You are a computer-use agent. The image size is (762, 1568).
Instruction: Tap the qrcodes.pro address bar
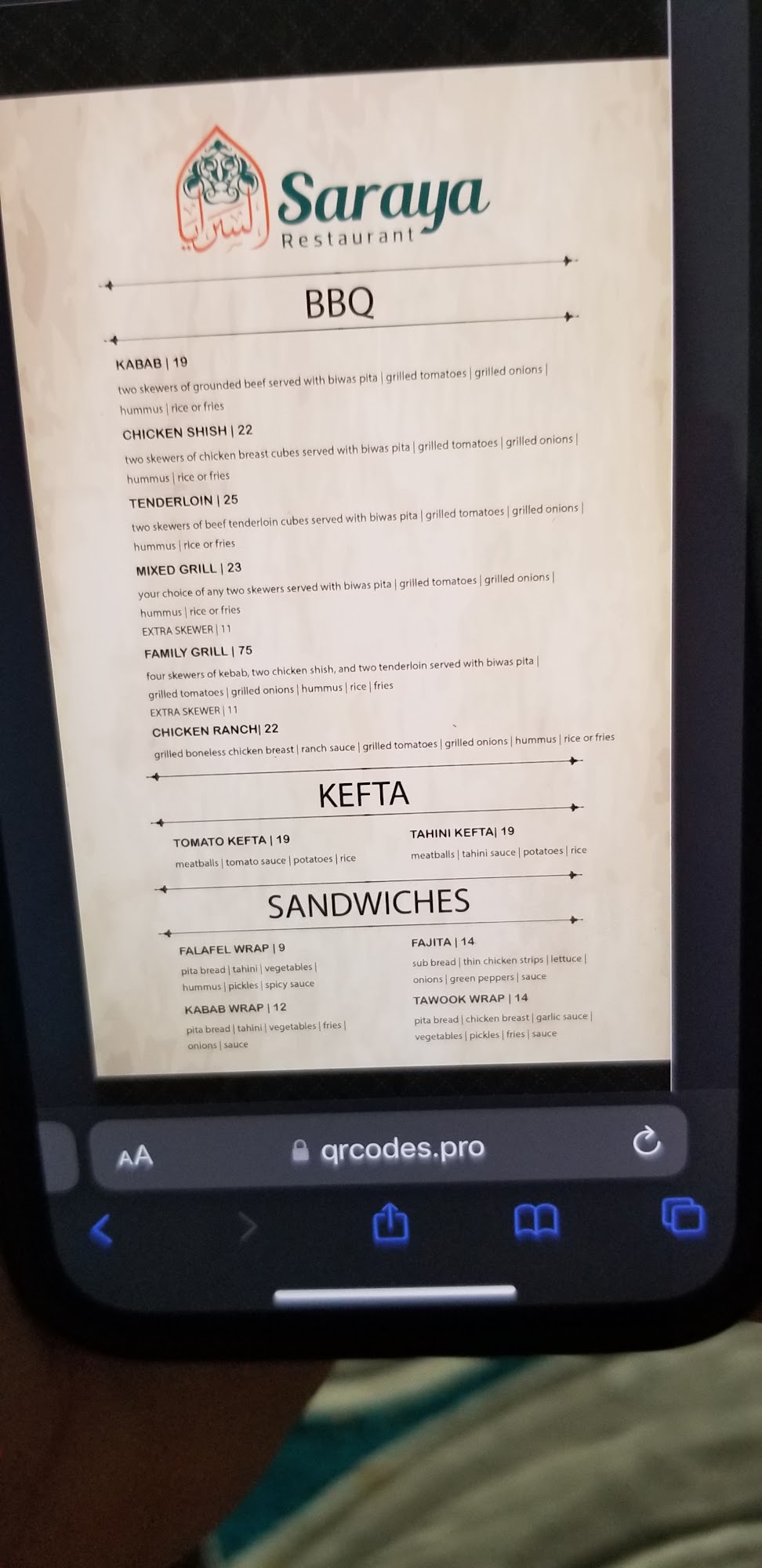pos(388,1149)
